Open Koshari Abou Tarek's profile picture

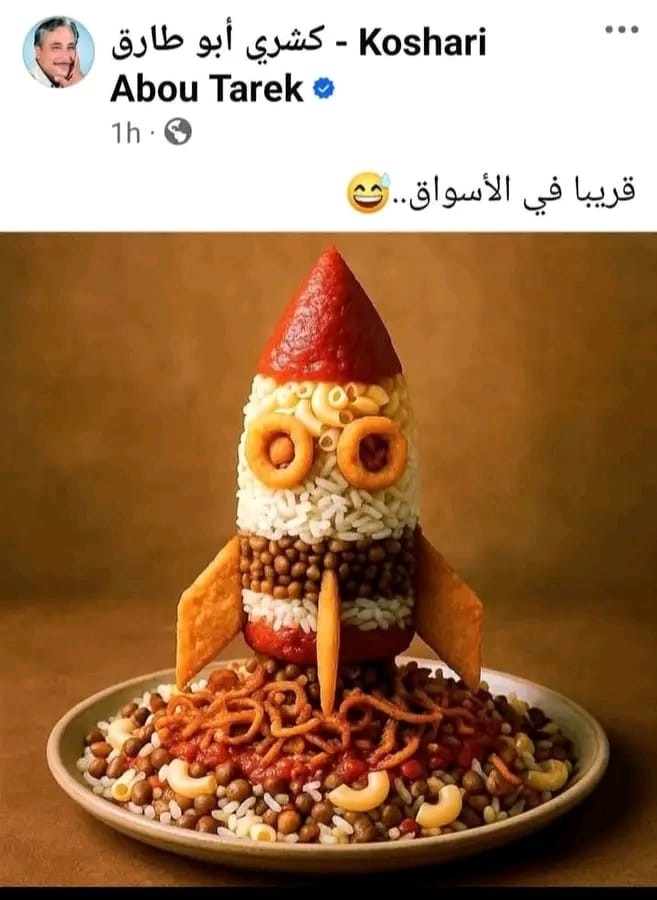click(58, 51)
